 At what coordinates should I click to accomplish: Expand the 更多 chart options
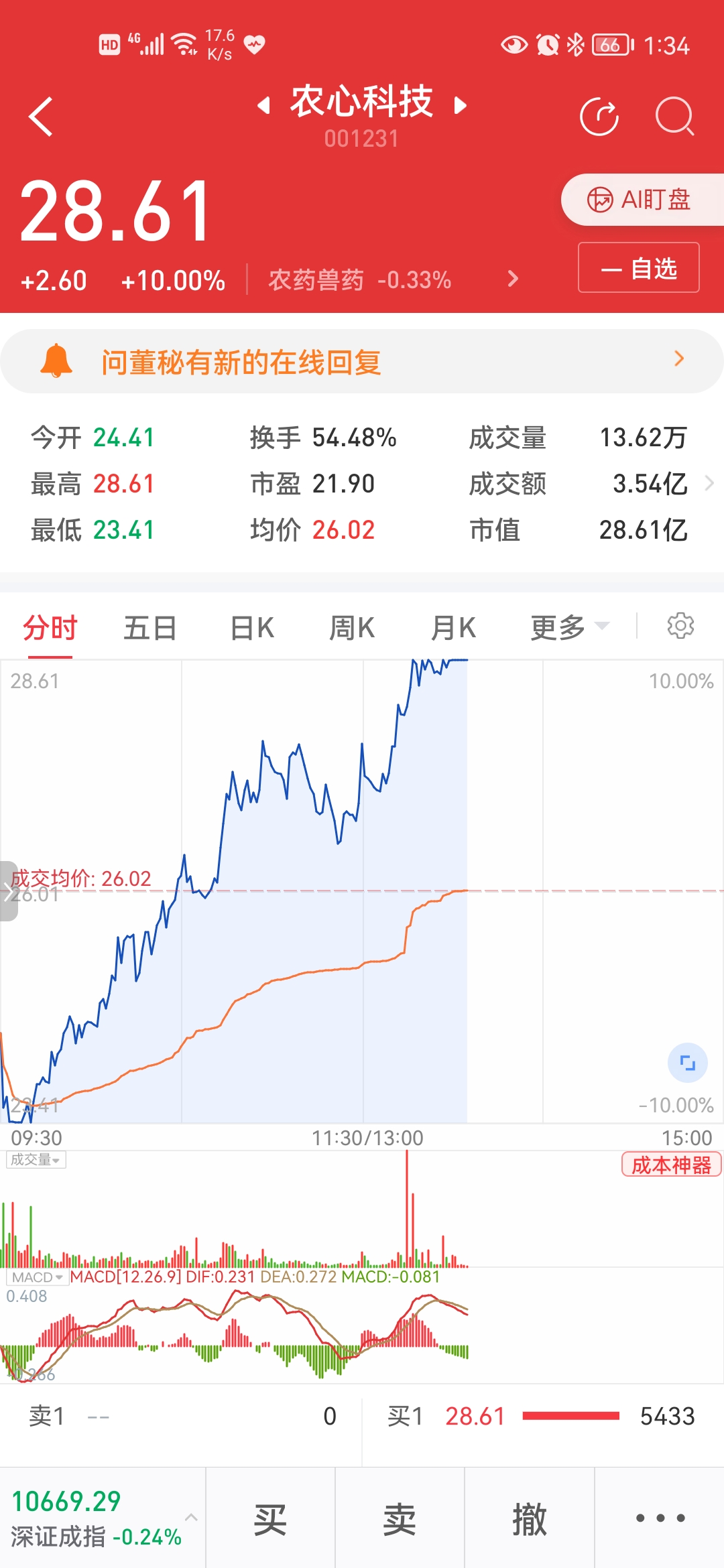(570, 628)
